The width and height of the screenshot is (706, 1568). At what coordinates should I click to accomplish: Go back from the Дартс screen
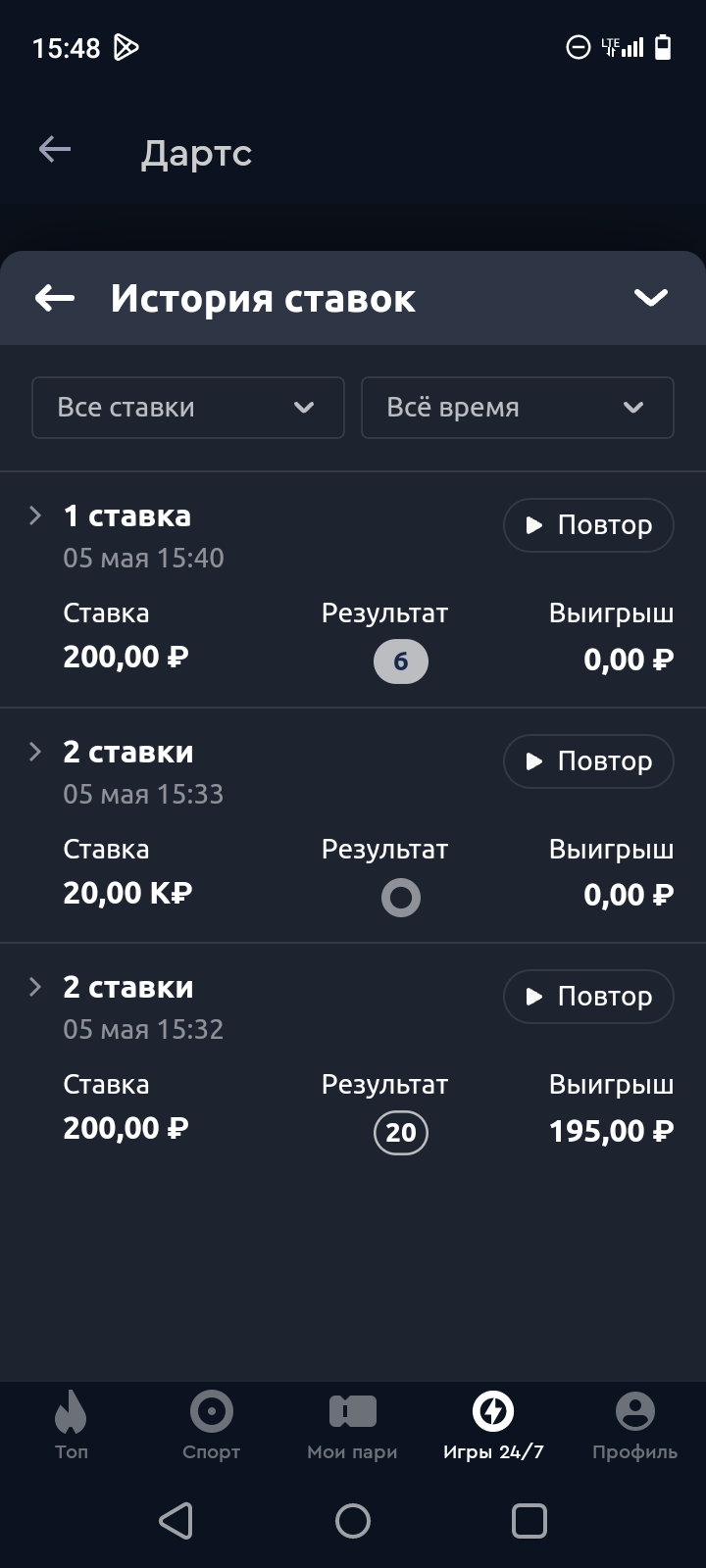point(55,150)
